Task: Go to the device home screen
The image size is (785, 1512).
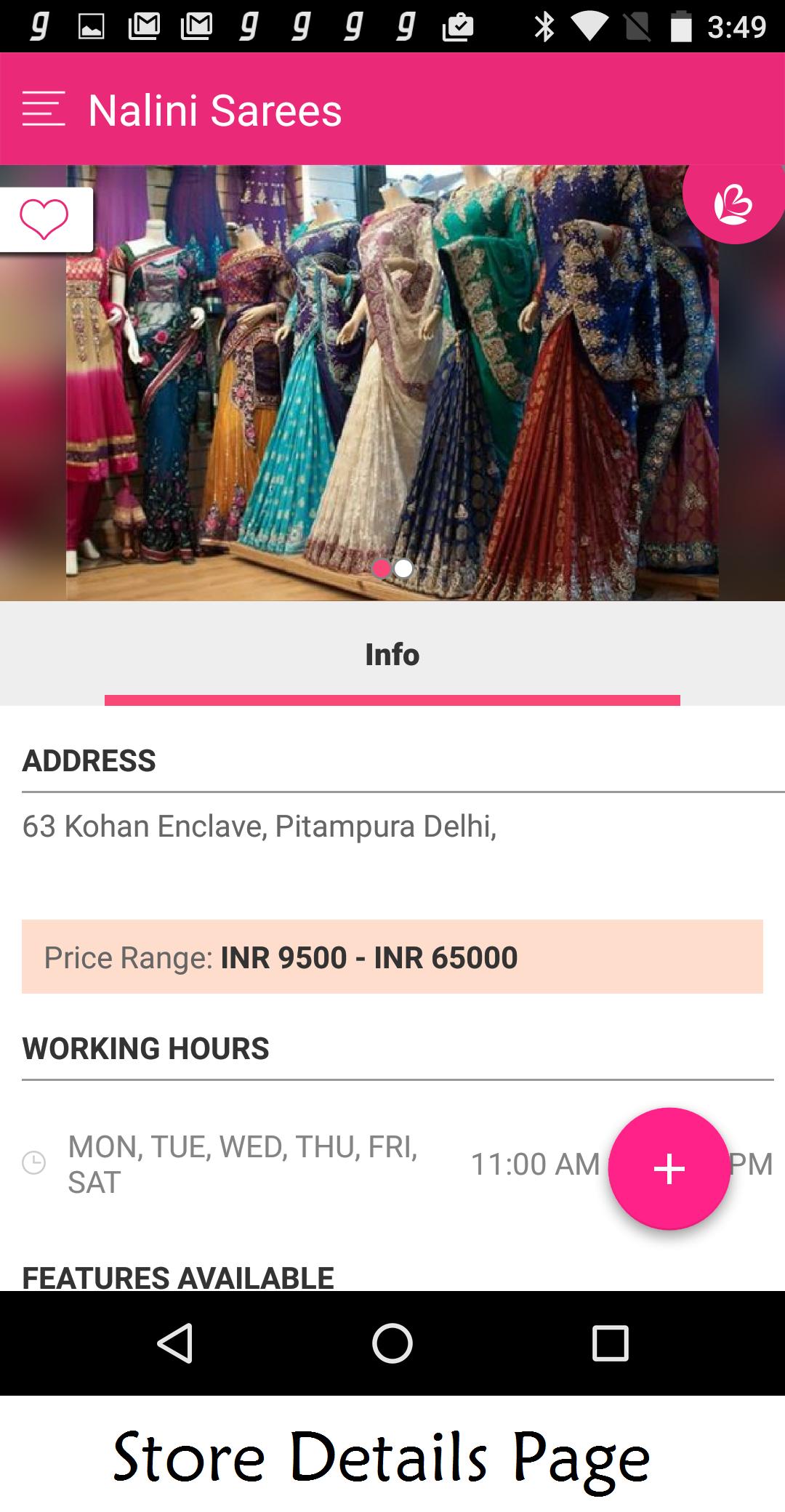Action: pyautogui.click(x=392, y=1343)
